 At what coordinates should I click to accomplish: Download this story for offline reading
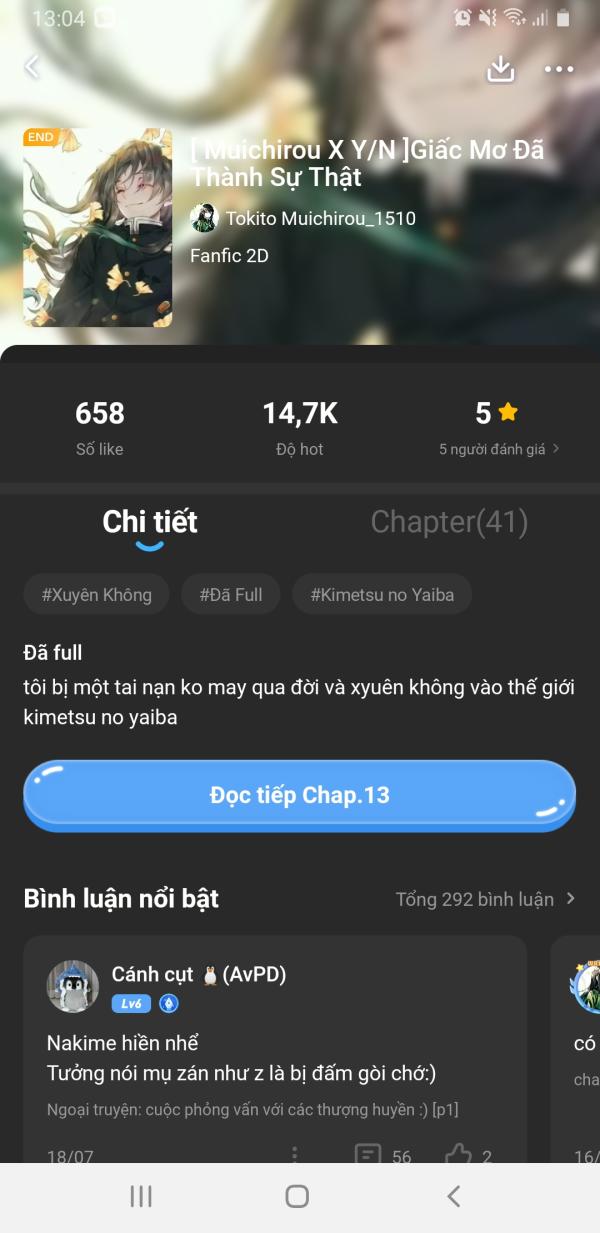500,68
